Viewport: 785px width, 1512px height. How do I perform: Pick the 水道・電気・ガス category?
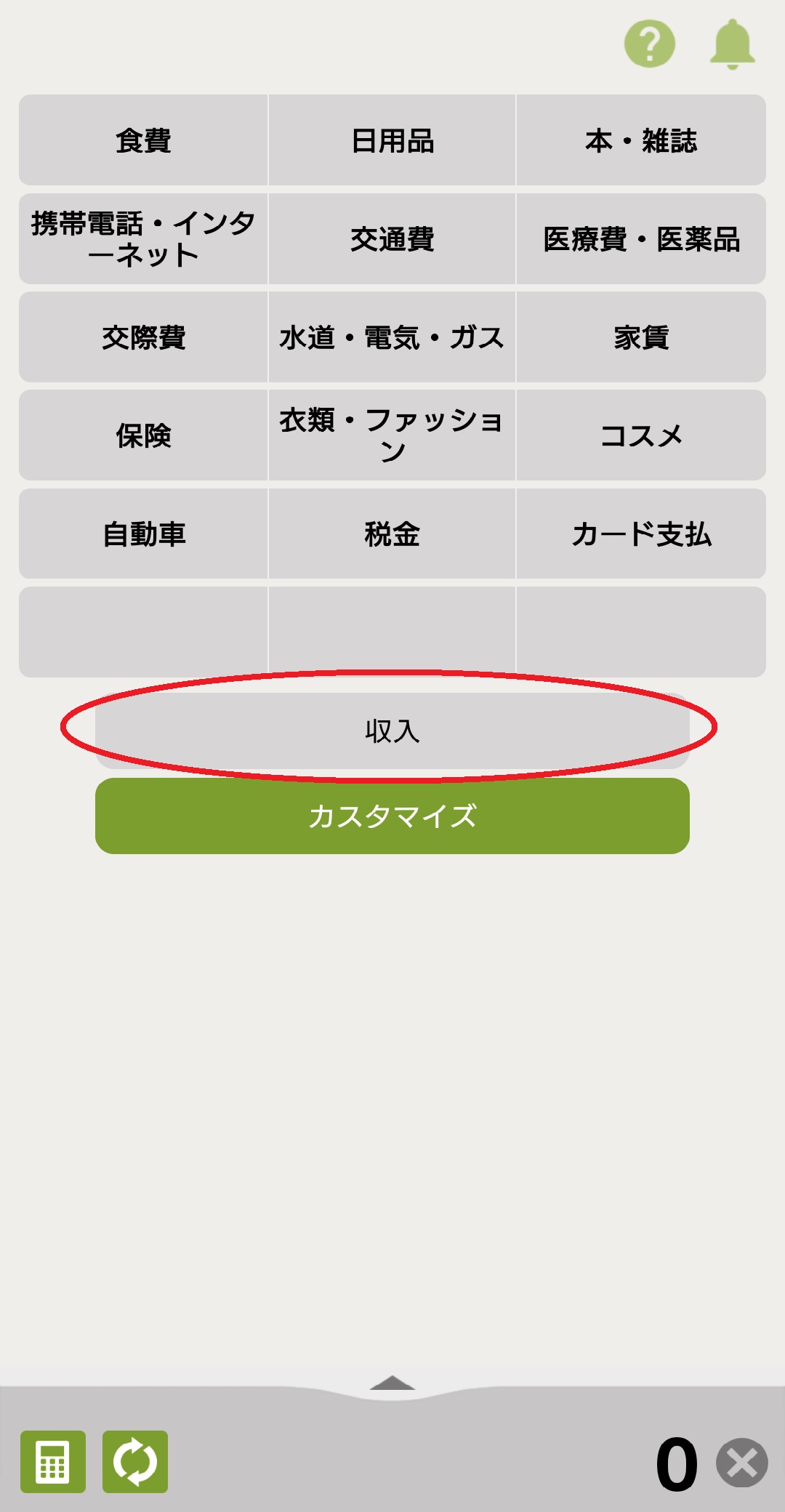(392, 337)
